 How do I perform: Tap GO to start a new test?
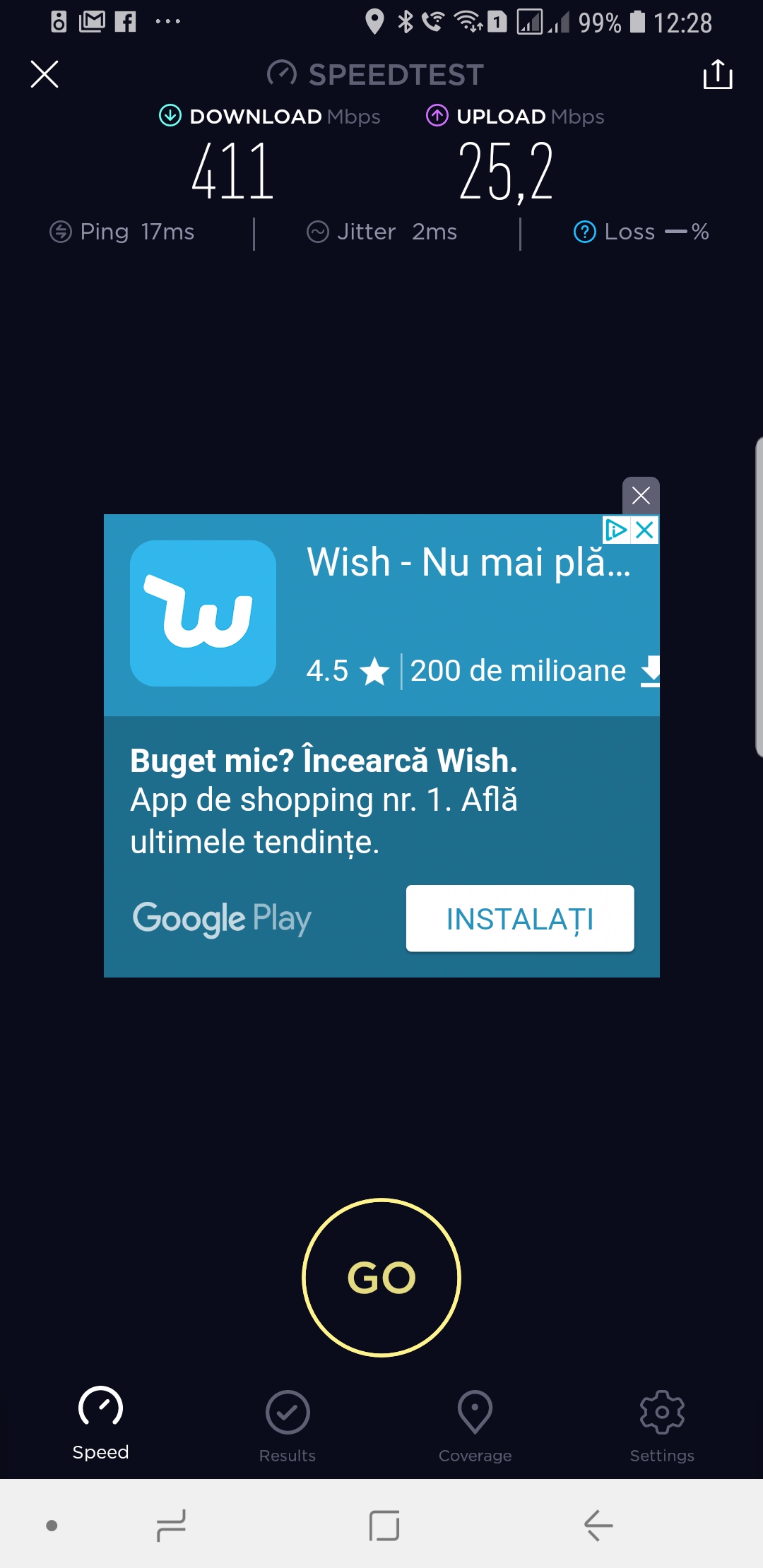click(381, 1278)
